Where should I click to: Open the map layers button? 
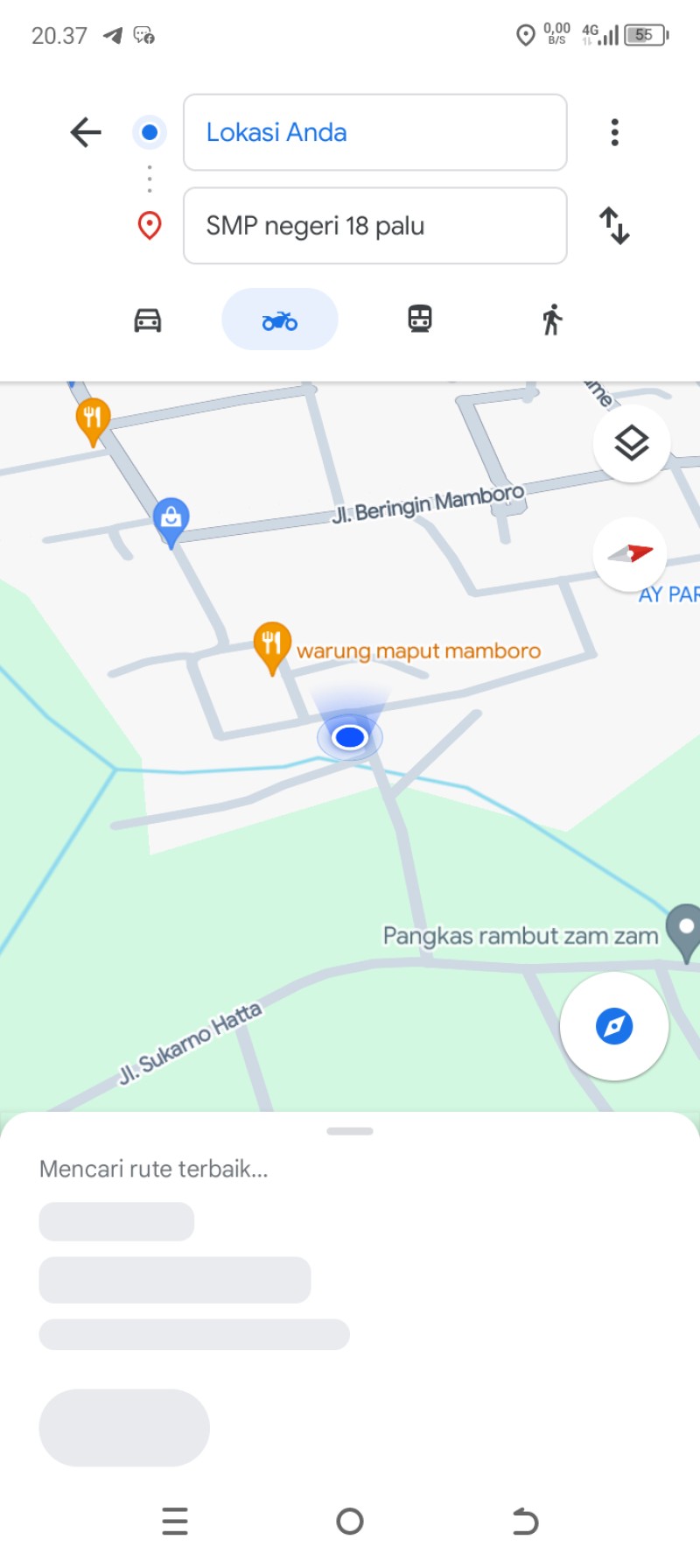pos(632,443)
